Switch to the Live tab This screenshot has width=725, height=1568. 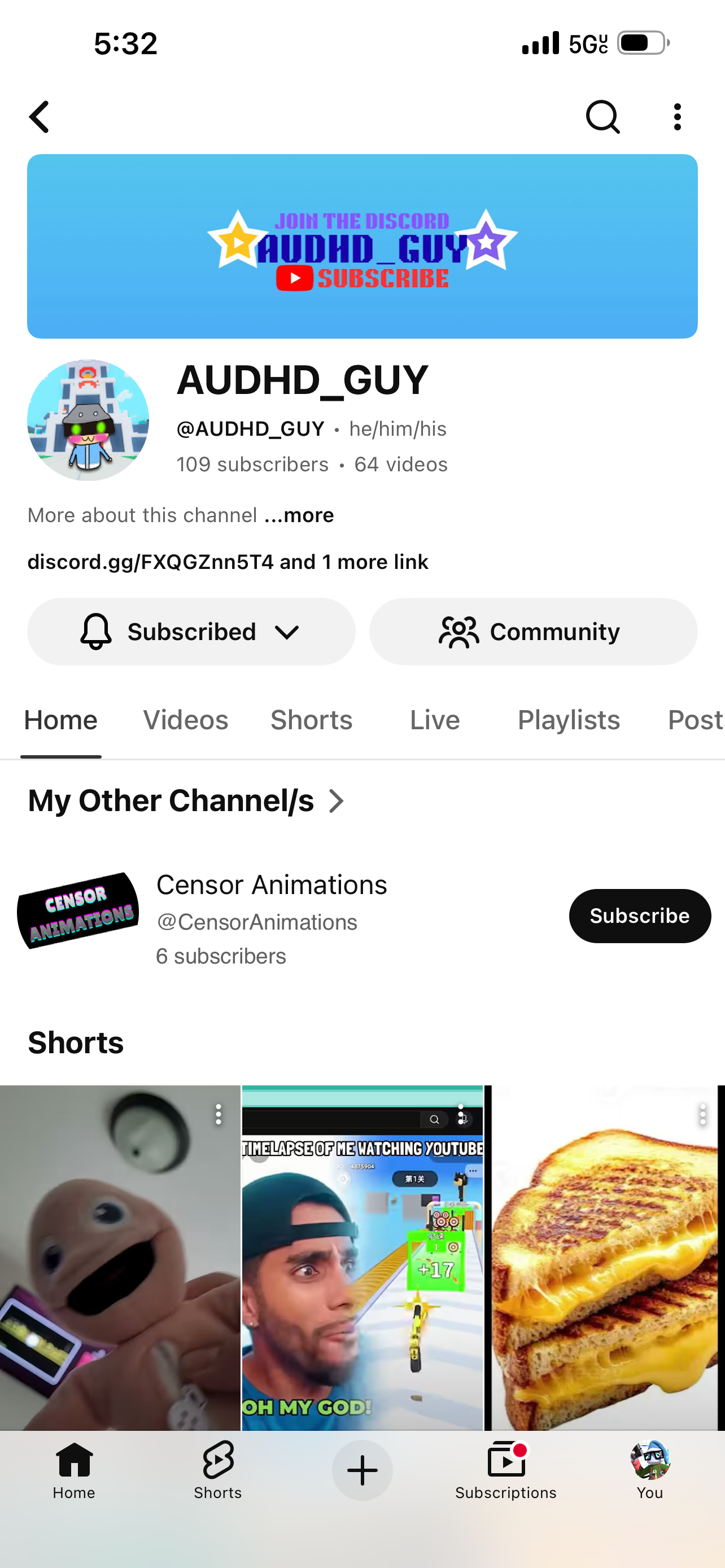point(435,720)
